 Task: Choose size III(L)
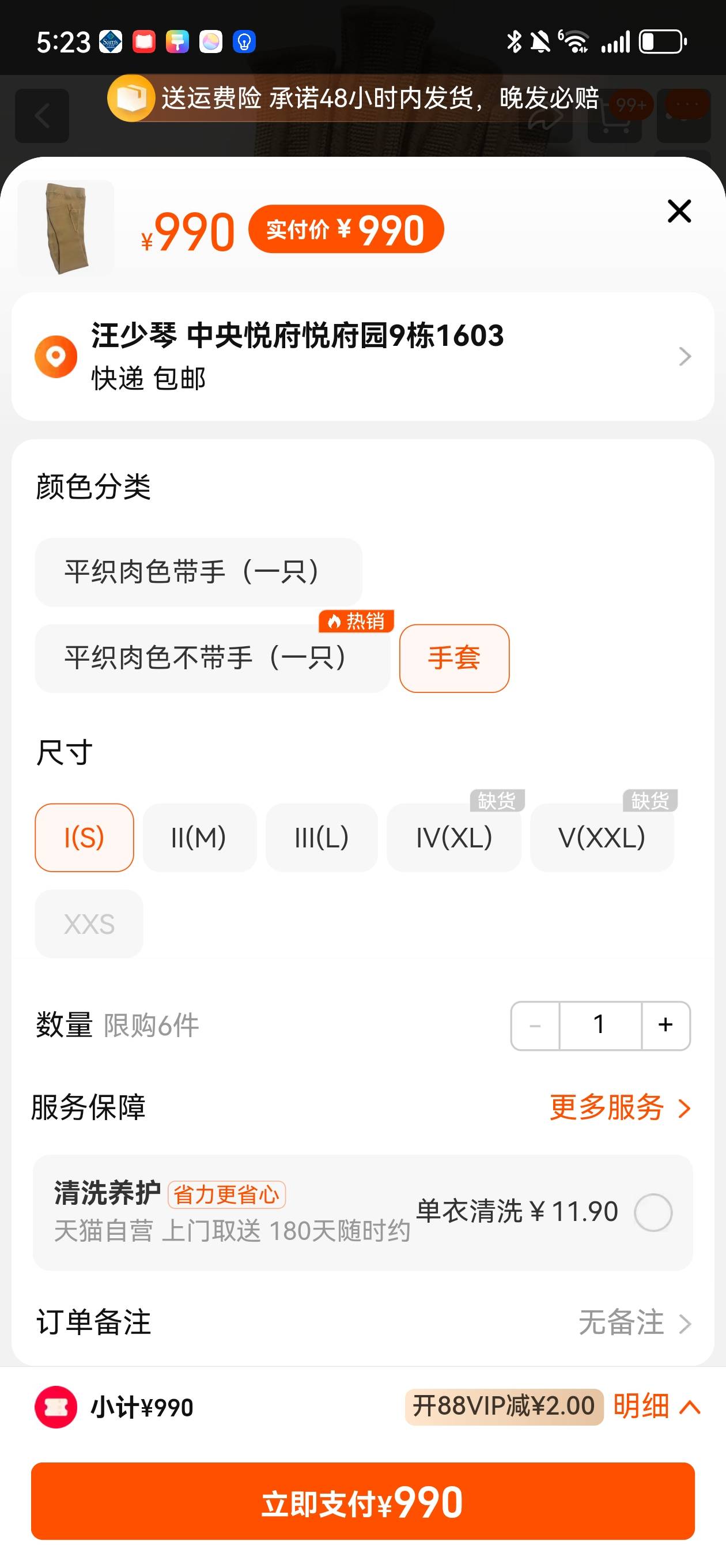(x=322, y=838)
